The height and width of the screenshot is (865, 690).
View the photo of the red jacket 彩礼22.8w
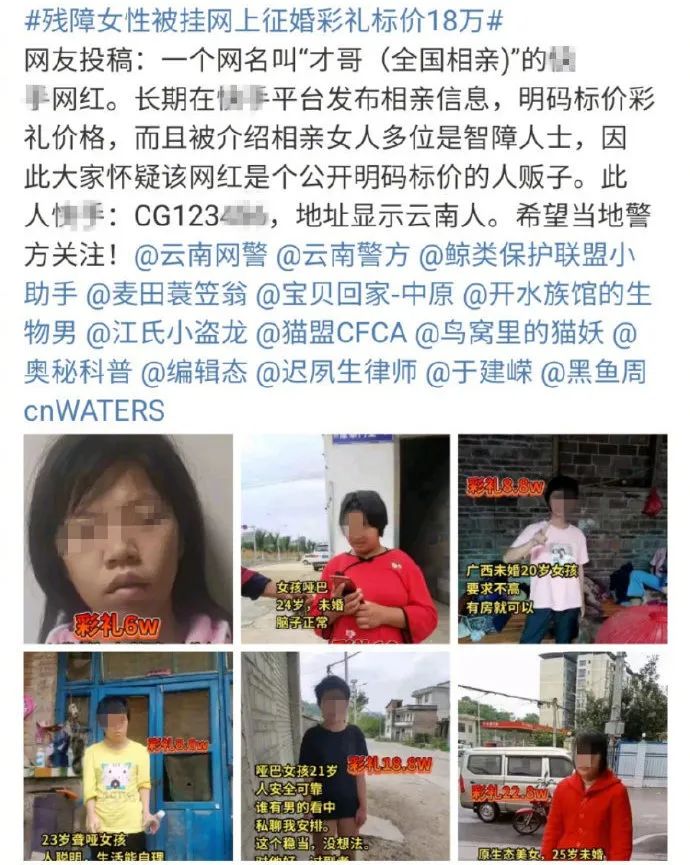coord(562,755)
